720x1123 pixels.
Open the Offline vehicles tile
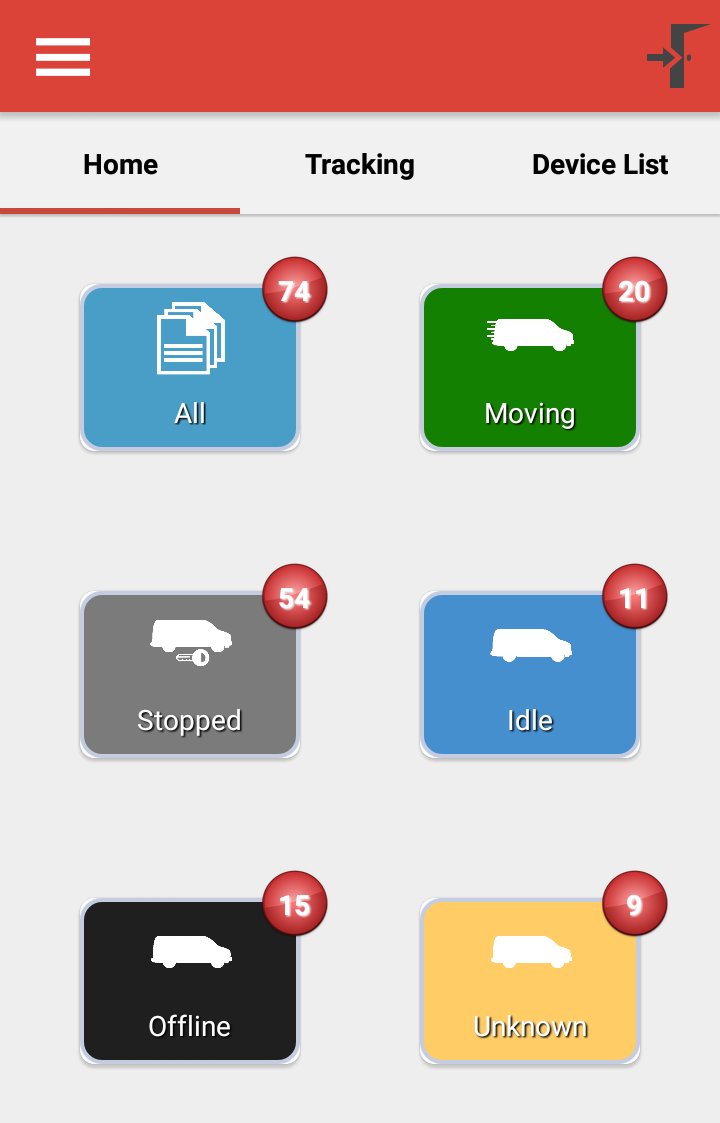tap(190, 981)
